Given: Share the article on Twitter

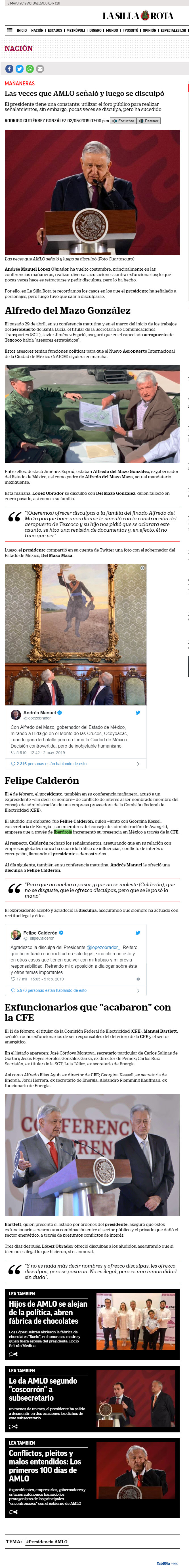Looking at the screenshot, I should tap(20, 69).
